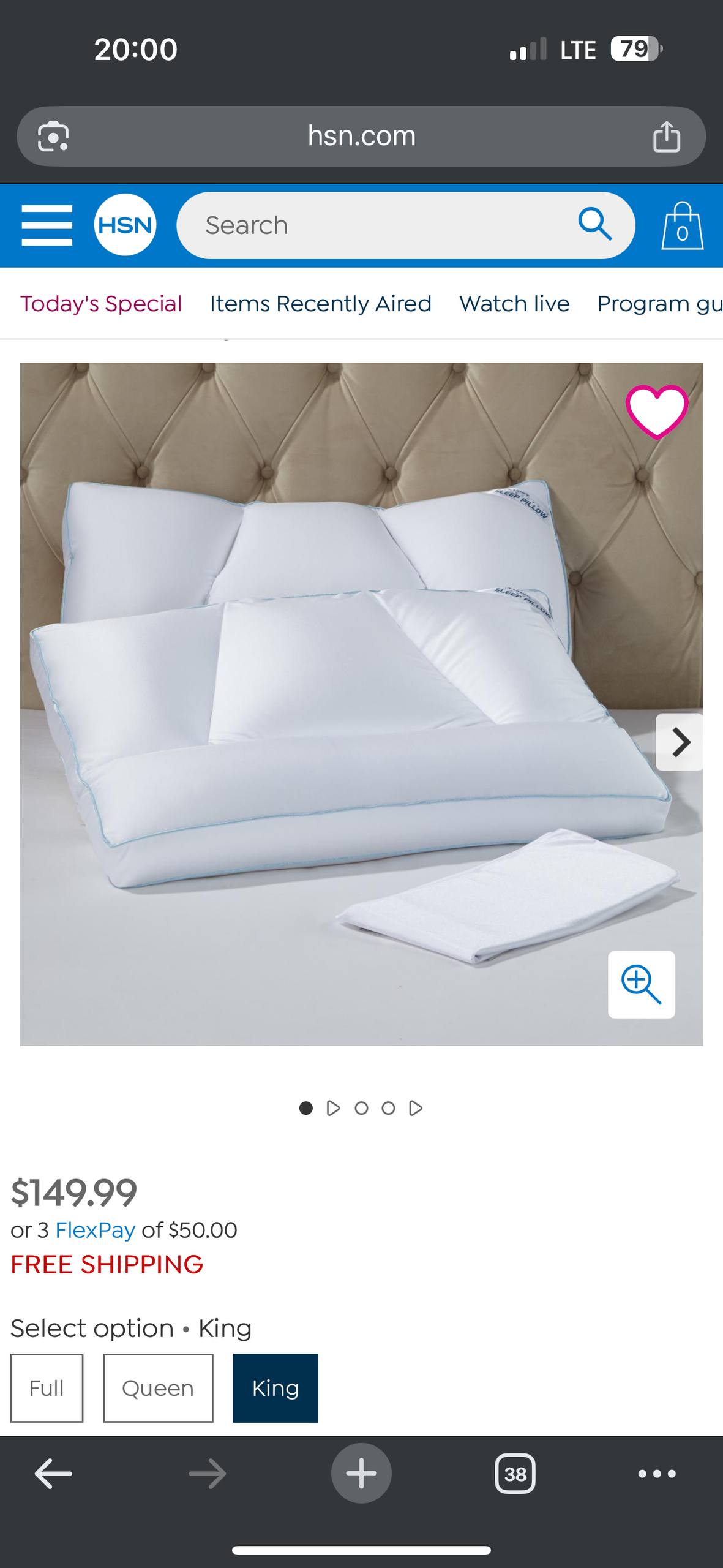Switch to Watch live
The image size is (723, 1568).
(x=514, y=304)
